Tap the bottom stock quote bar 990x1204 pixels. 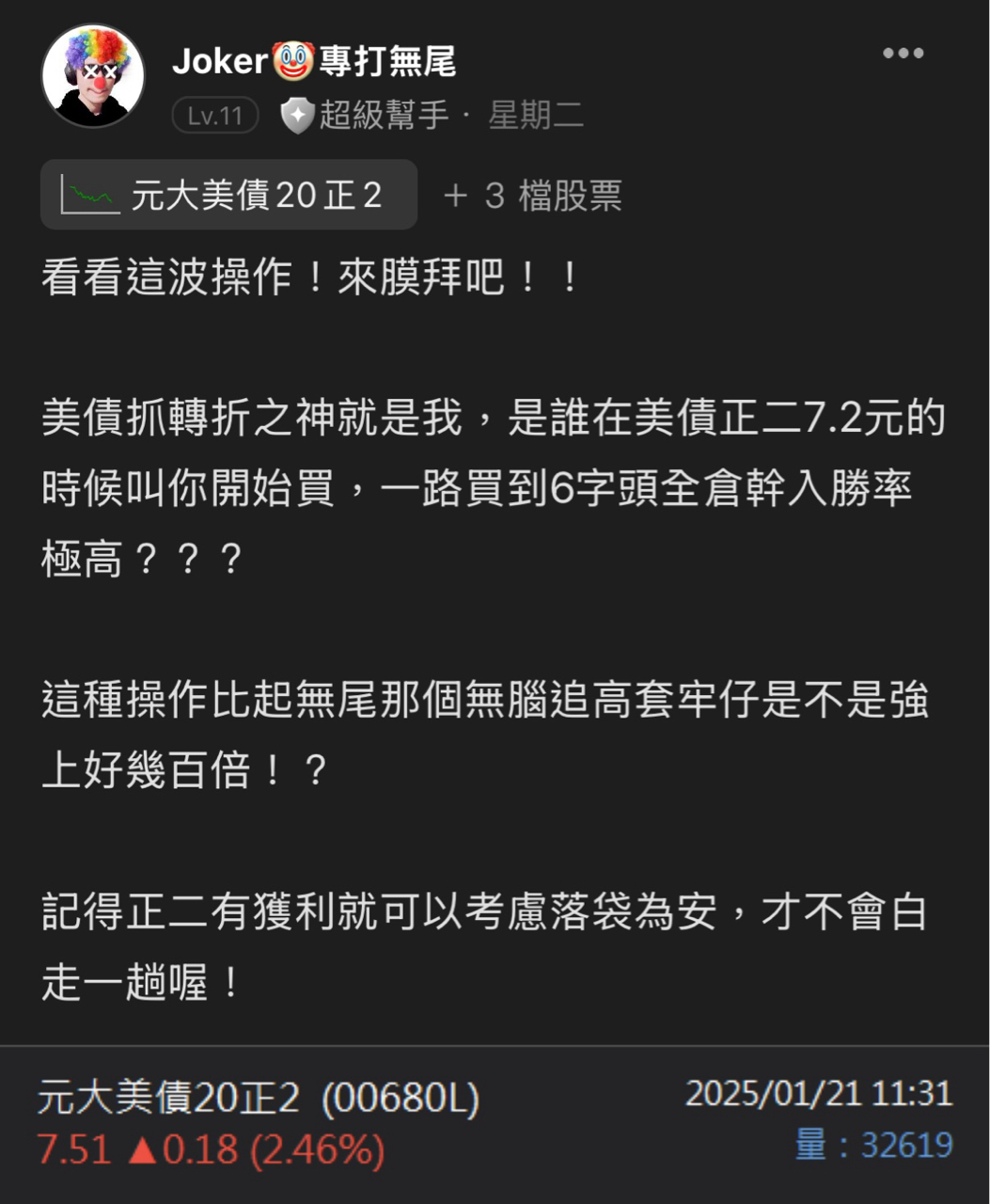tap(495, 1122)
